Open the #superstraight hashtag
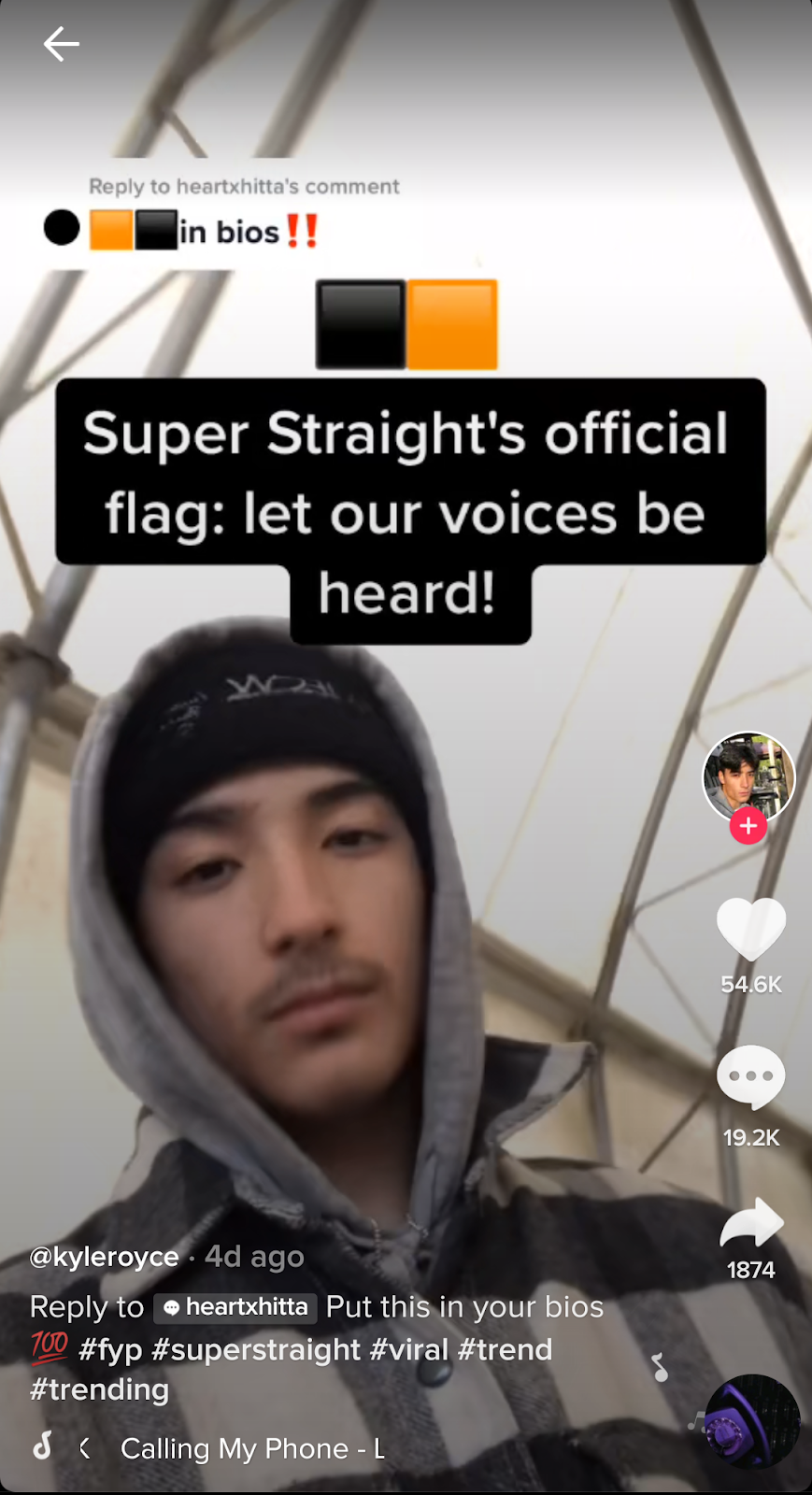 [x=256, y=1349]
